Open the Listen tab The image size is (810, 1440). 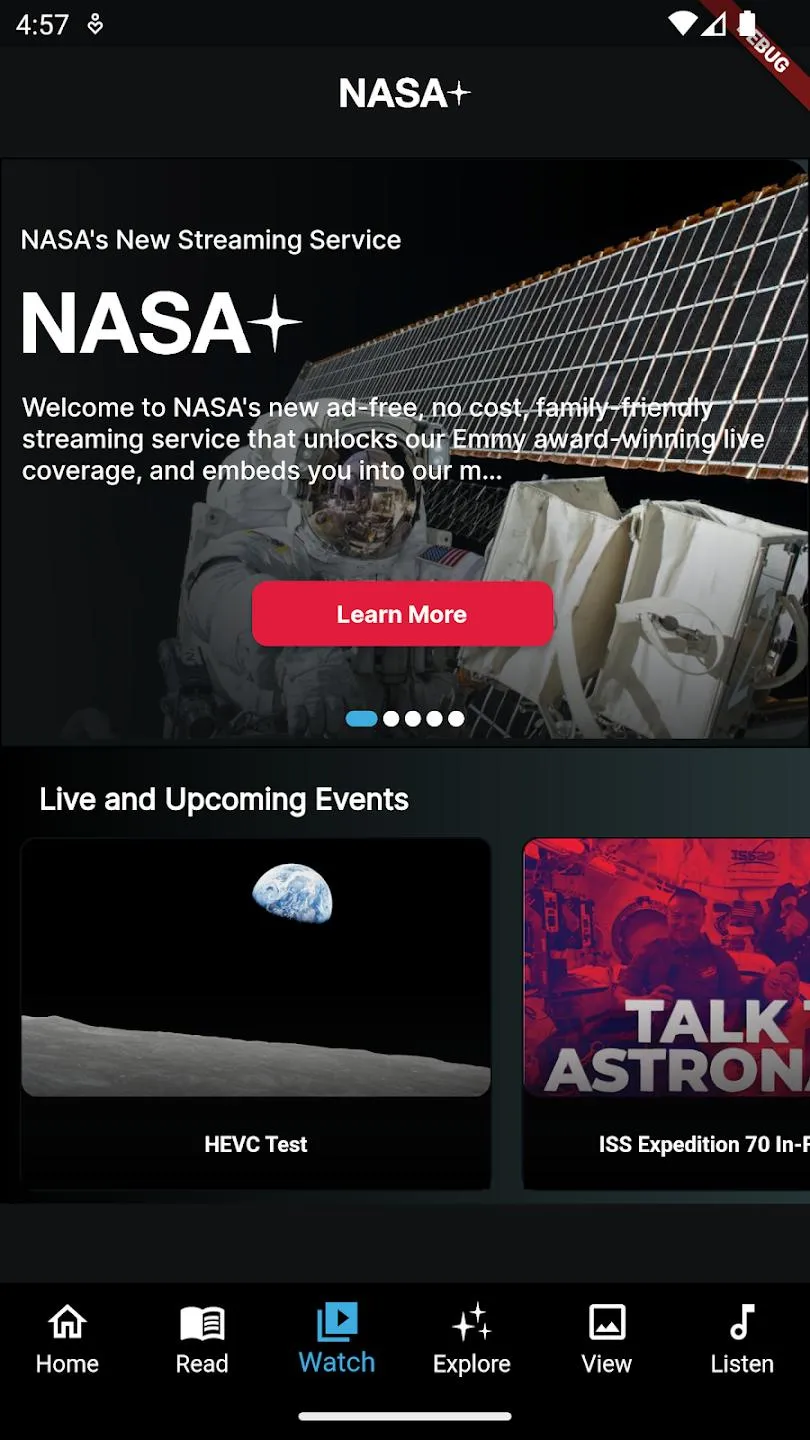742,1340
